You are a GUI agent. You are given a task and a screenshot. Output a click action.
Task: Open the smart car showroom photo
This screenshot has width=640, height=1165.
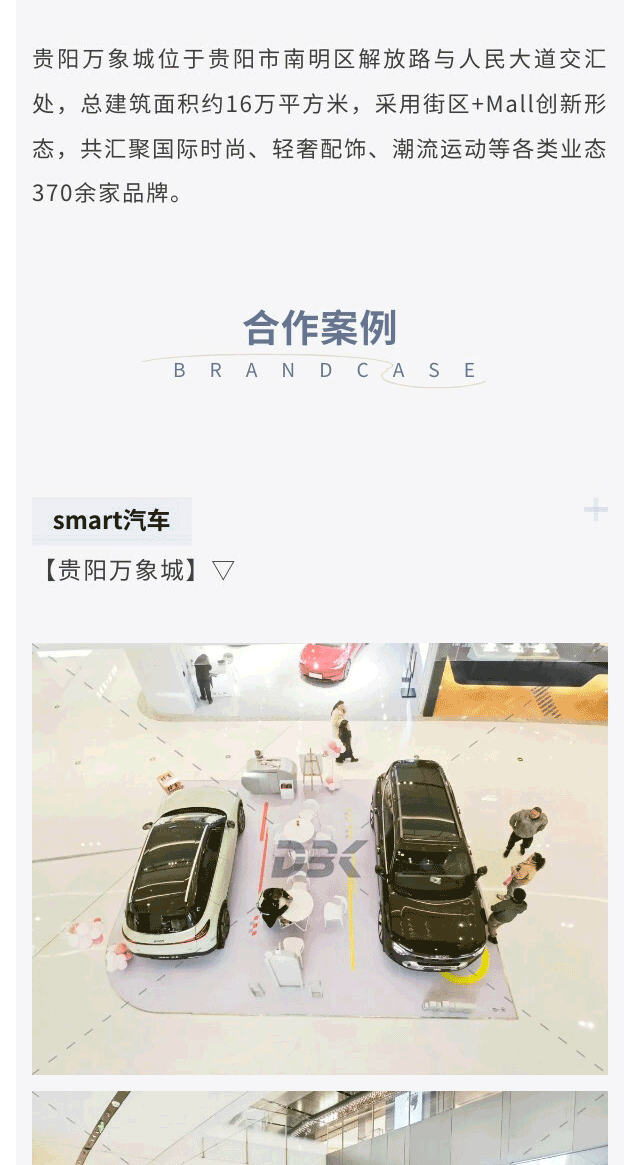320,858
